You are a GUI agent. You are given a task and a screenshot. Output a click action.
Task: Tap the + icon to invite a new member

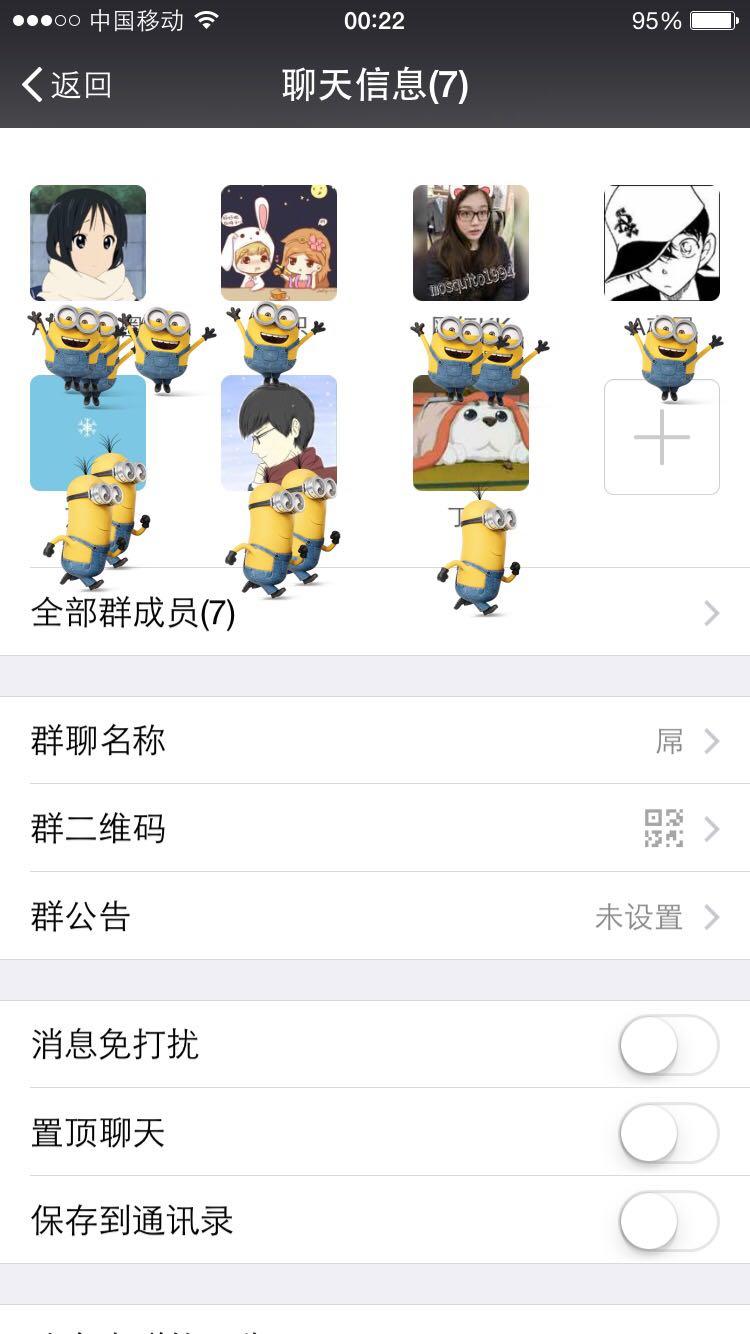(x=661, y=433)
